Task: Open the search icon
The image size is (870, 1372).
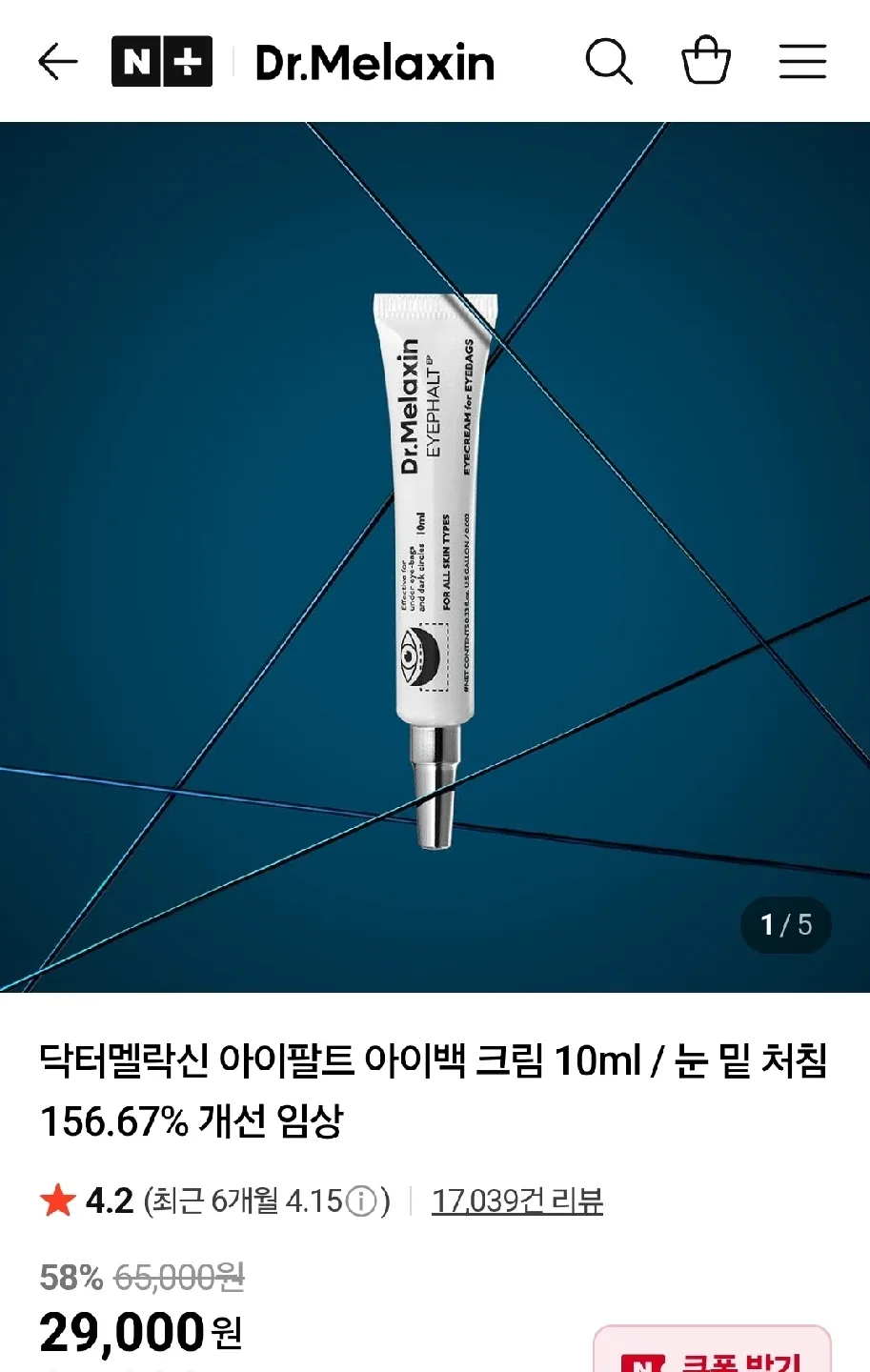Action: 609,63
